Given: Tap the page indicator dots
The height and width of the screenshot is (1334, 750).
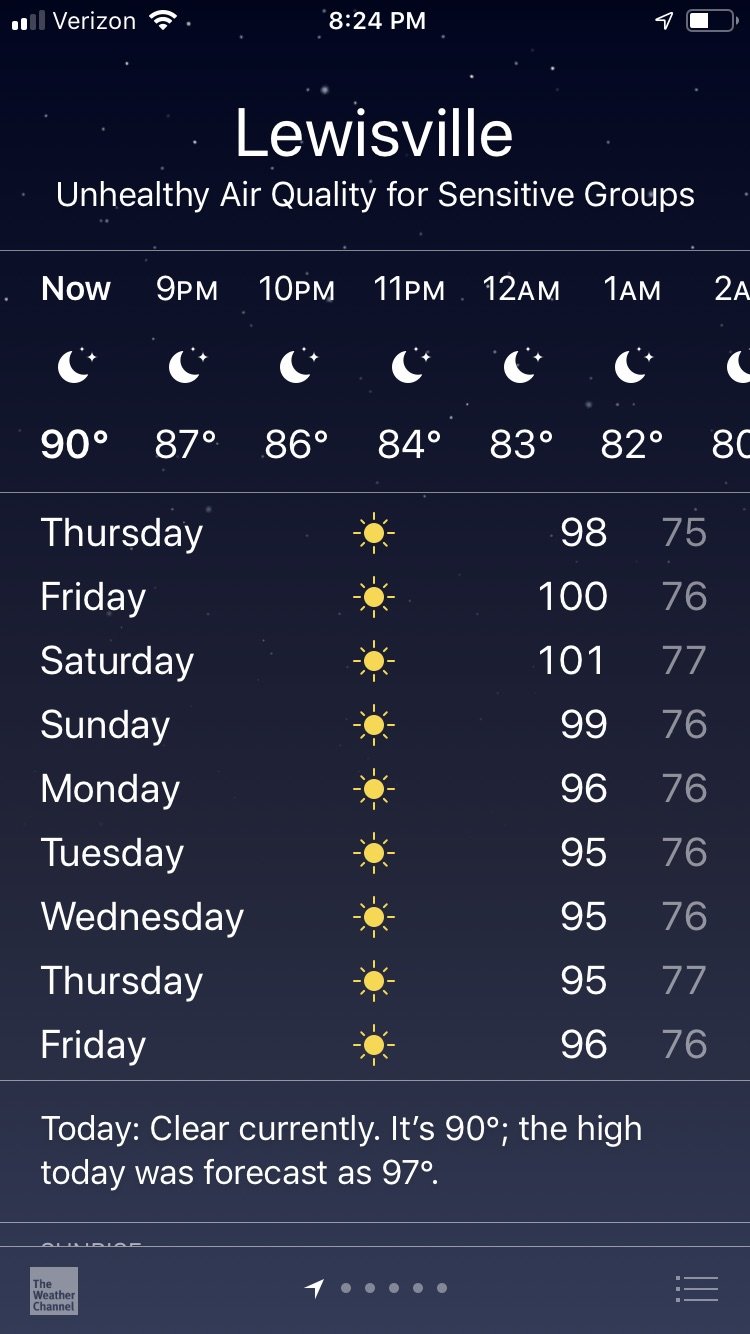Looking at the screenshot, I should 376,1289.
